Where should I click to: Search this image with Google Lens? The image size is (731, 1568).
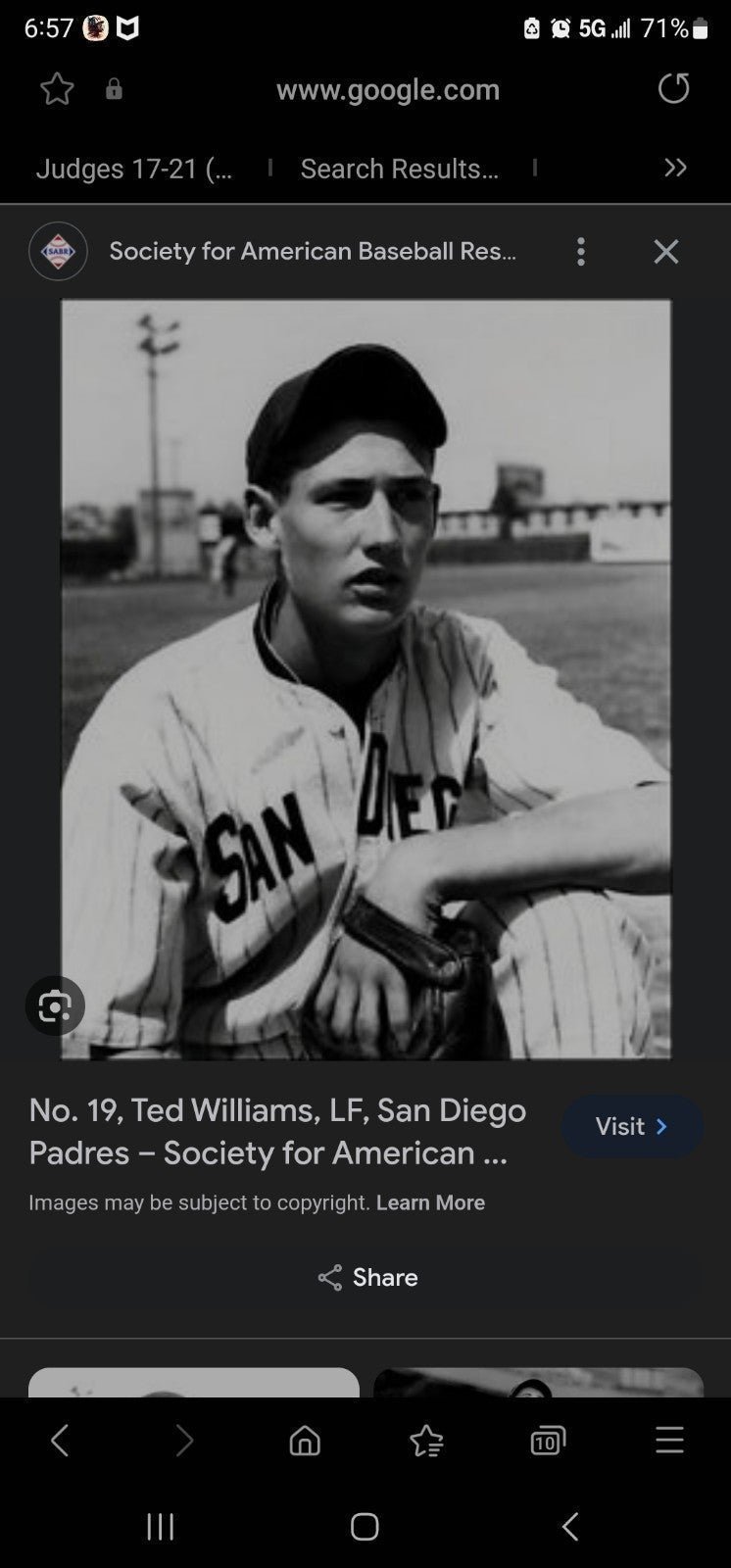[55, 1005]
